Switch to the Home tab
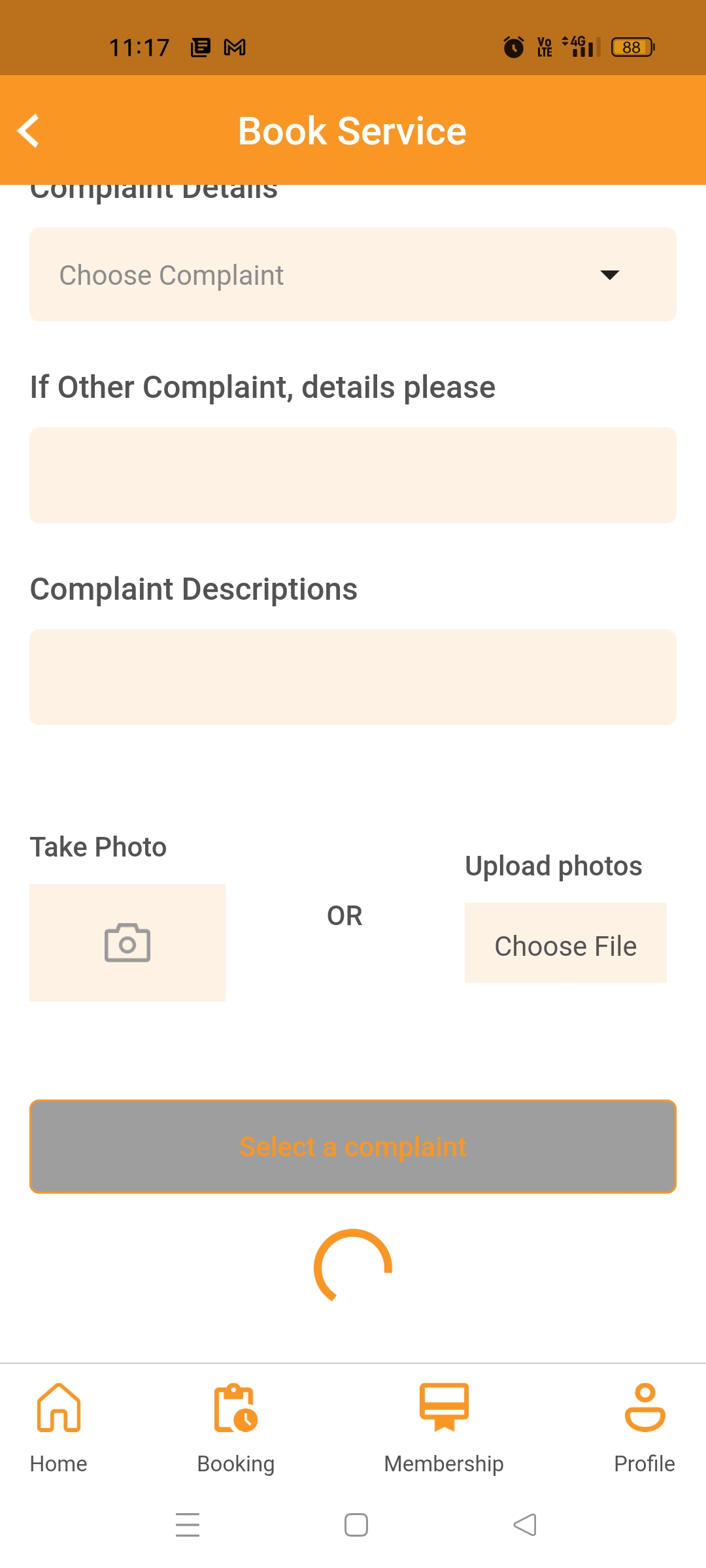The height and width of the screenshot is (1568, 706). click(x=59, y=1428)
